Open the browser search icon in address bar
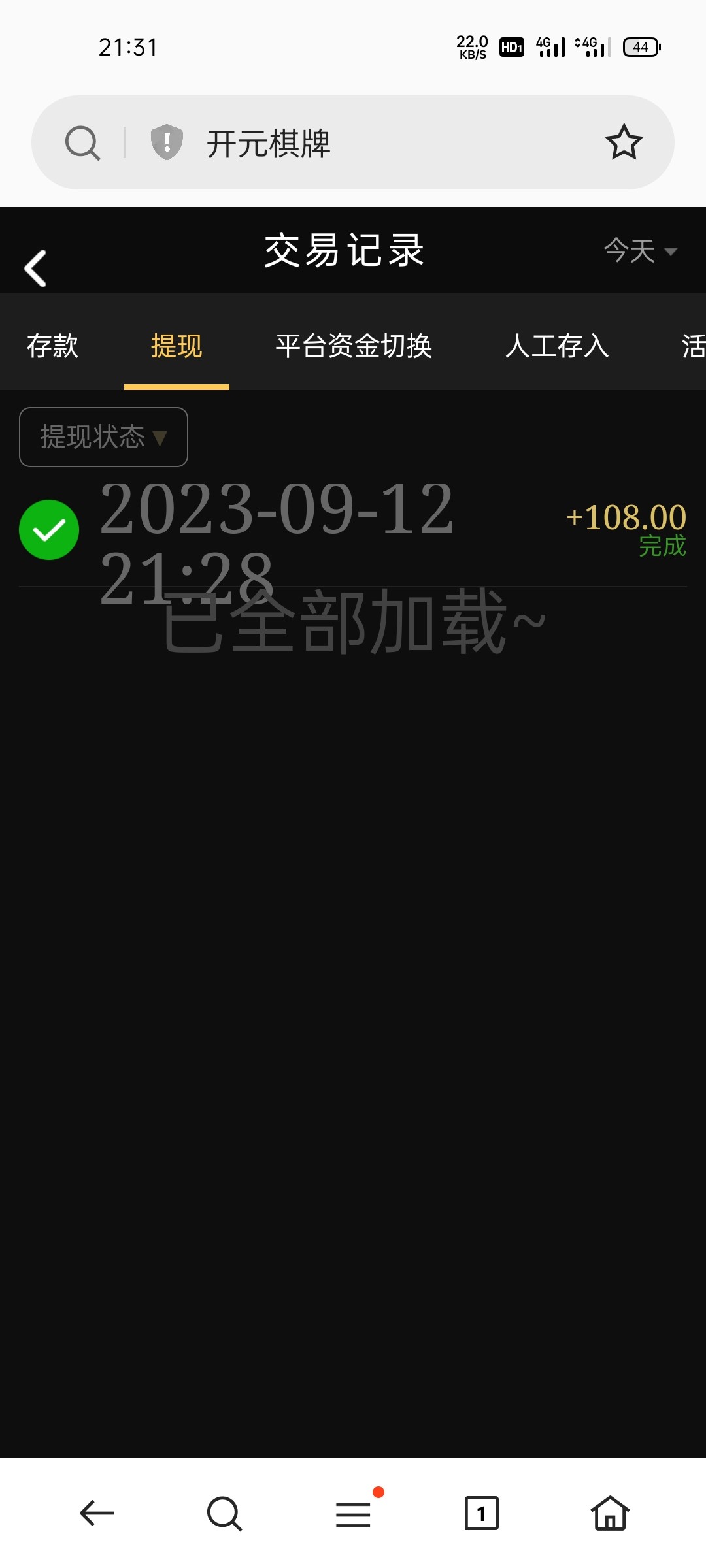The width and height of the screenshot is (706, 1568). (x=82, y=143)
